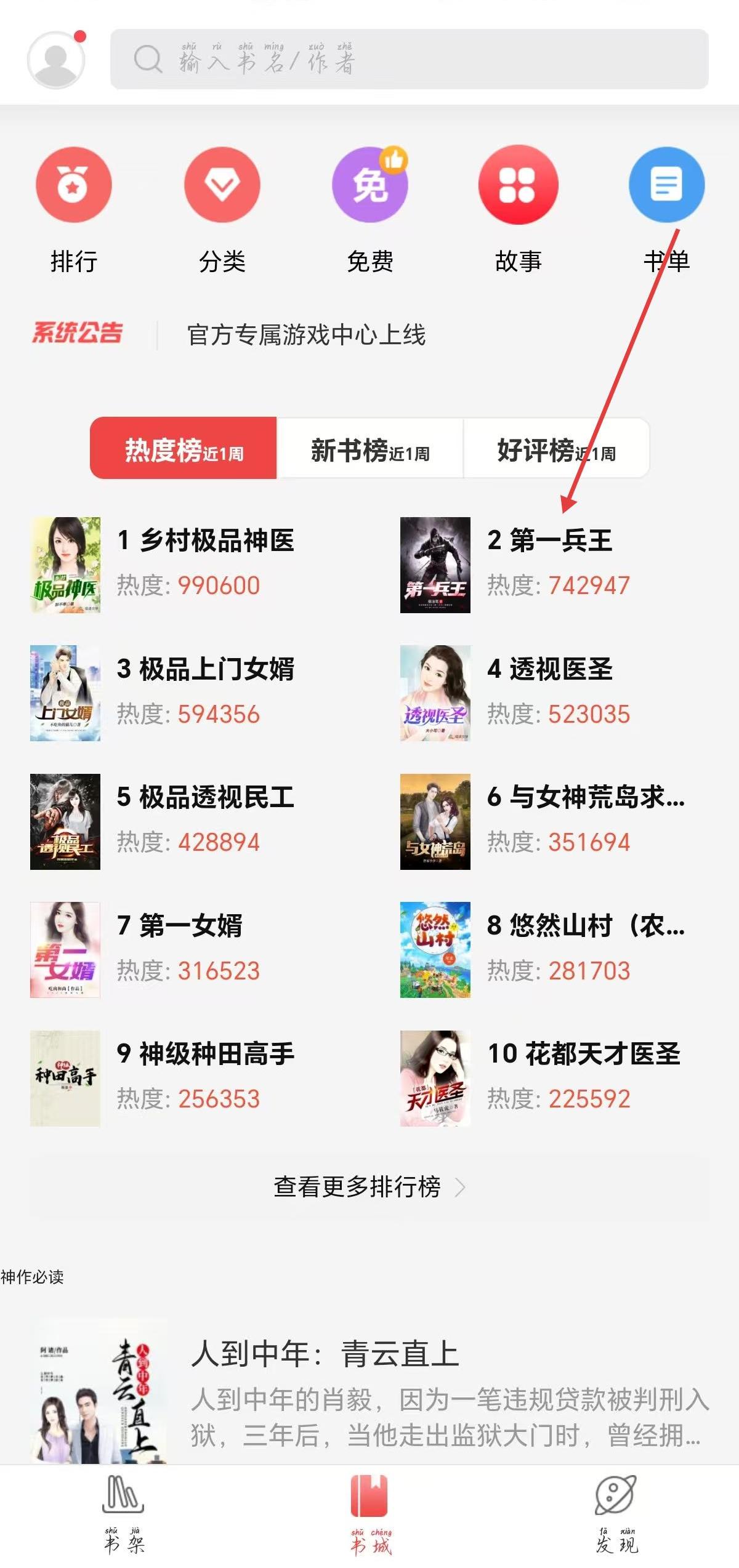Viewport: 739px width, 1568px height.
Task: Go to the 书架 bookshelf tab
Action: [x=123, y=1512]
